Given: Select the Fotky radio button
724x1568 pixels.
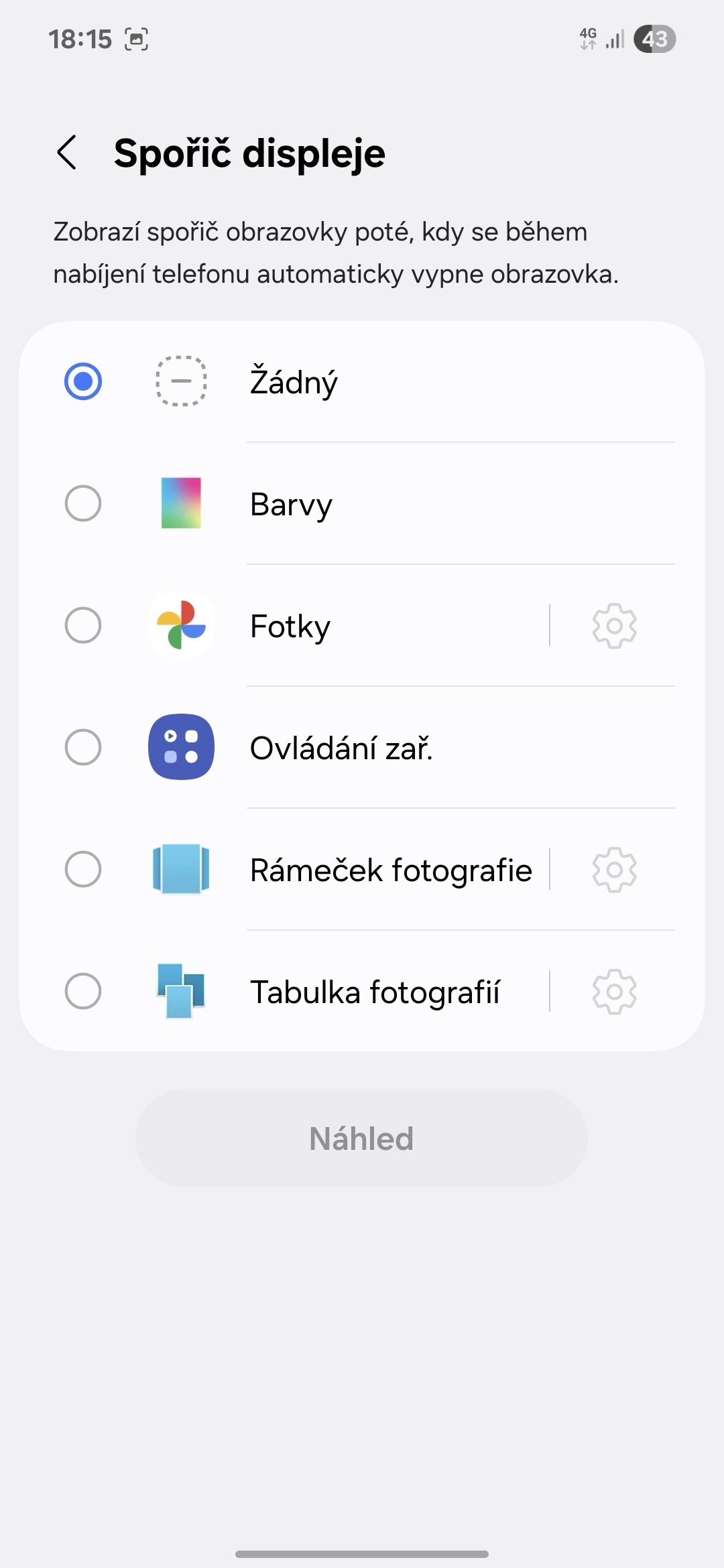Looking at the screenshot, I should pos(83,627).
